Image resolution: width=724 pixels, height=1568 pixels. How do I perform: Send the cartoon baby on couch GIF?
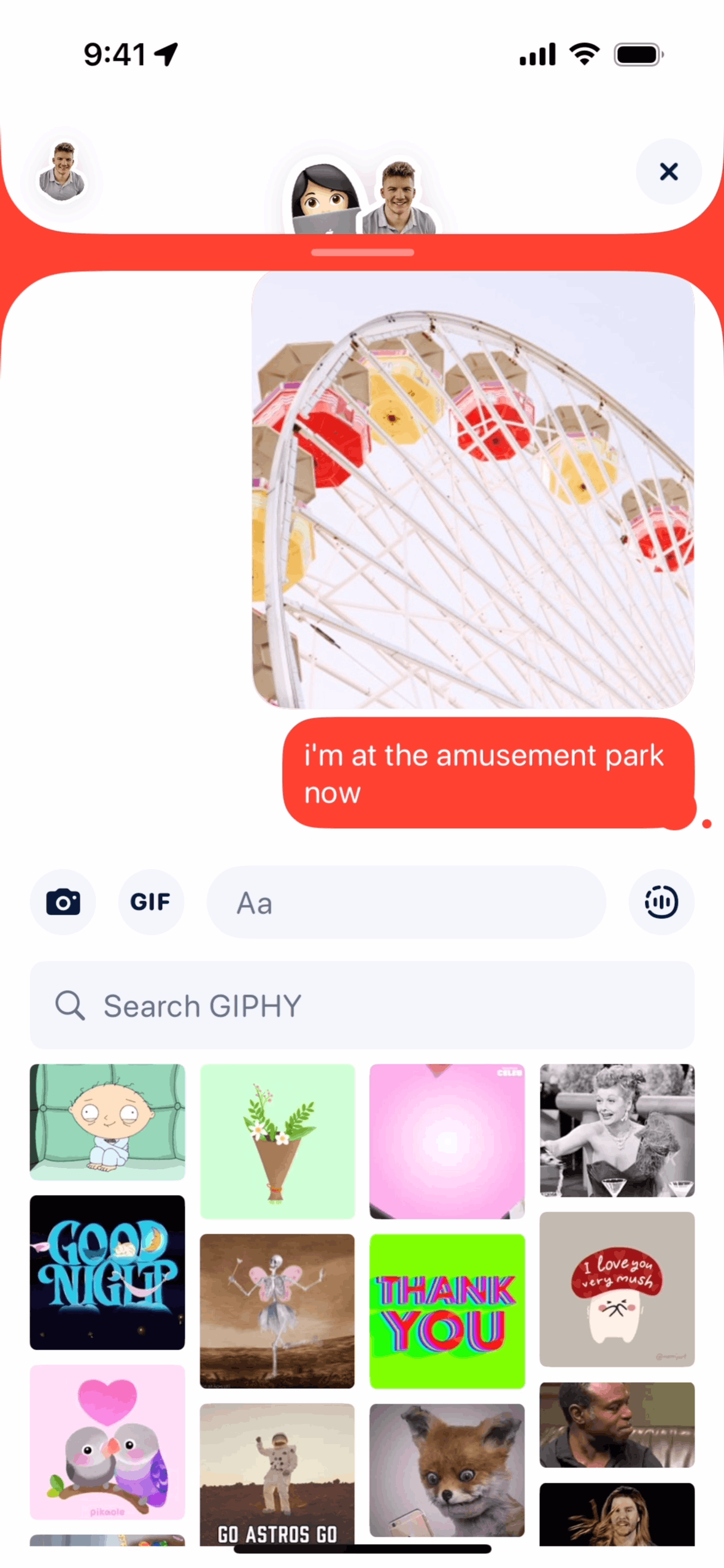[x=107, y=1121]
